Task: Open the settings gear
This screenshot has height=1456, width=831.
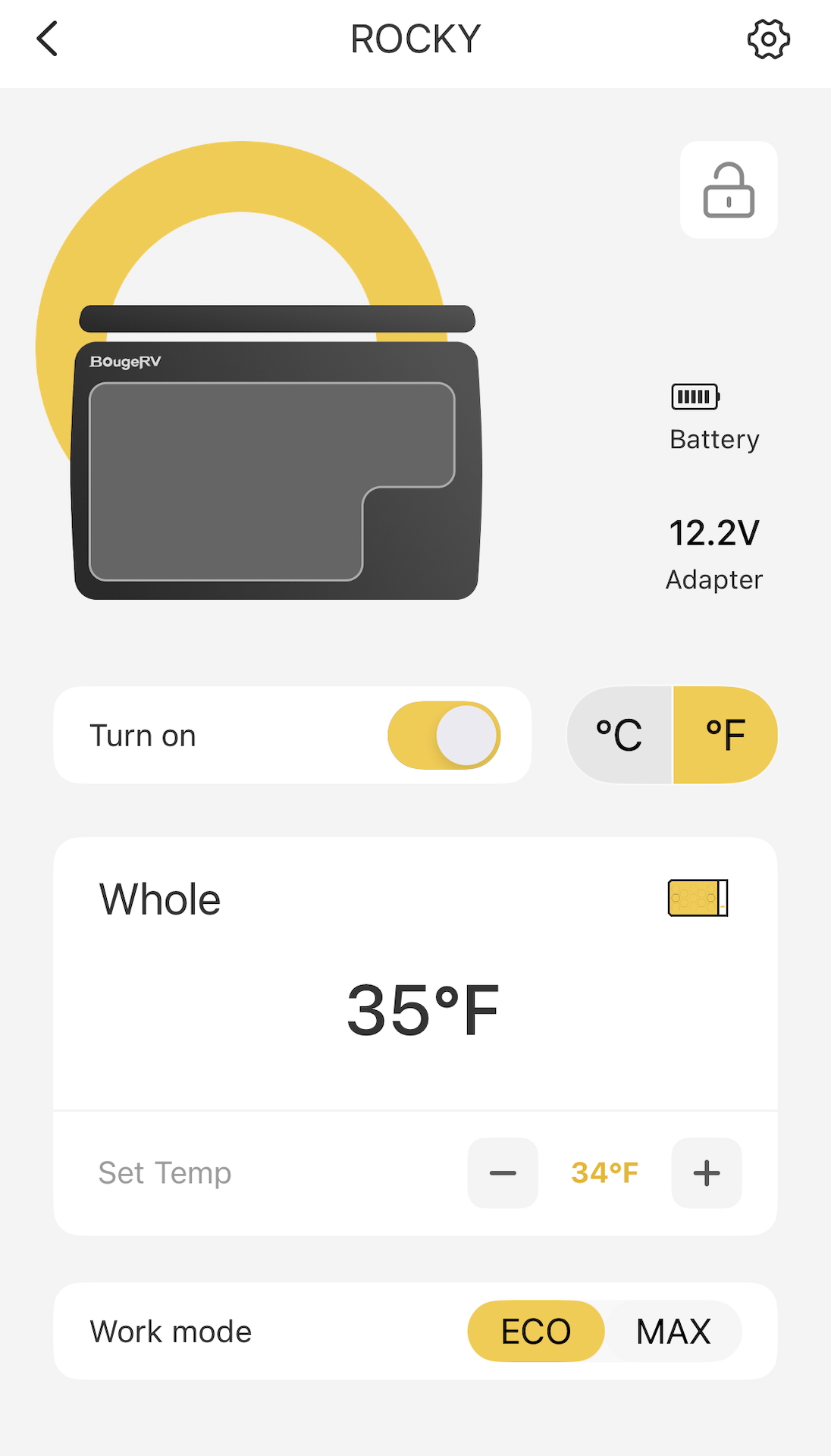Action: point(768,39)
